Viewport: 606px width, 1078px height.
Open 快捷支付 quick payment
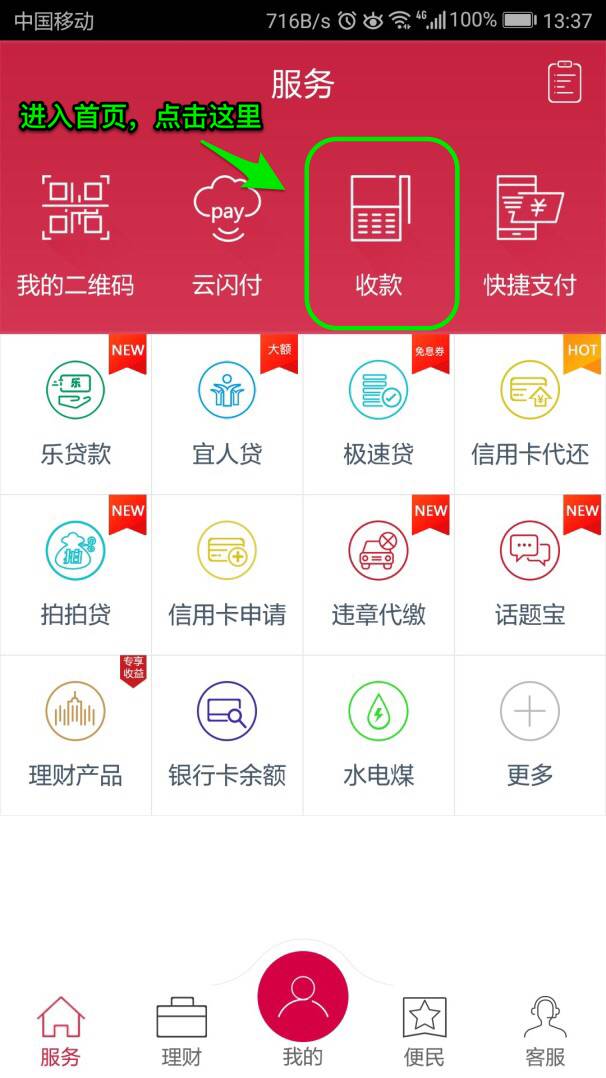(530, 234)
